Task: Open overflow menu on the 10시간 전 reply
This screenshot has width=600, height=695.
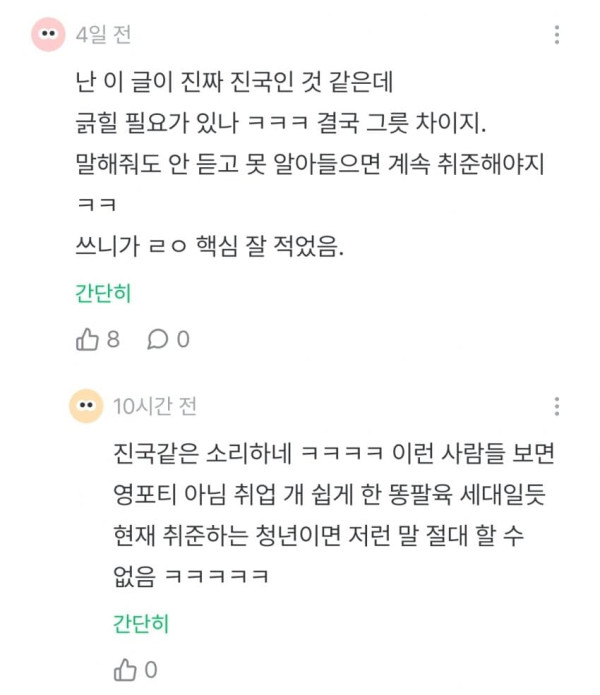Action: coord(557,406)
